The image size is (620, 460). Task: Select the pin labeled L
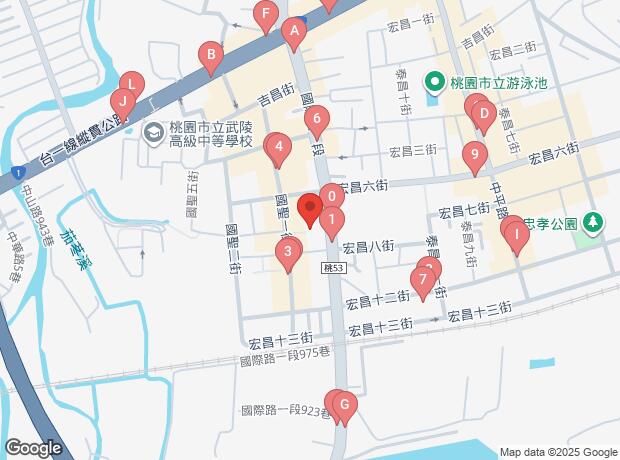coord(131,86)
